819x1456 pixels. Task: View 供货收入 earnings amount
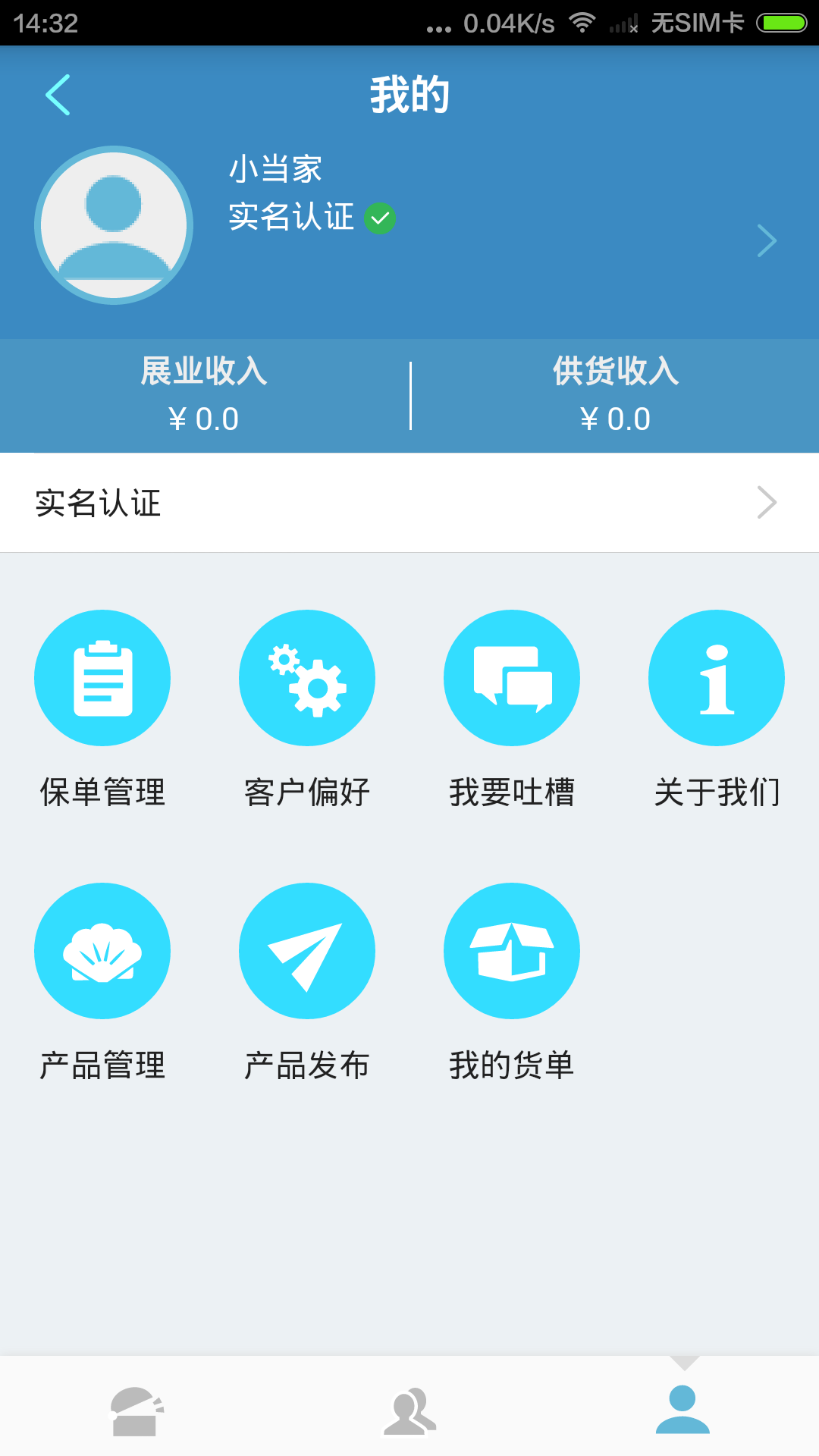point(614,418)
